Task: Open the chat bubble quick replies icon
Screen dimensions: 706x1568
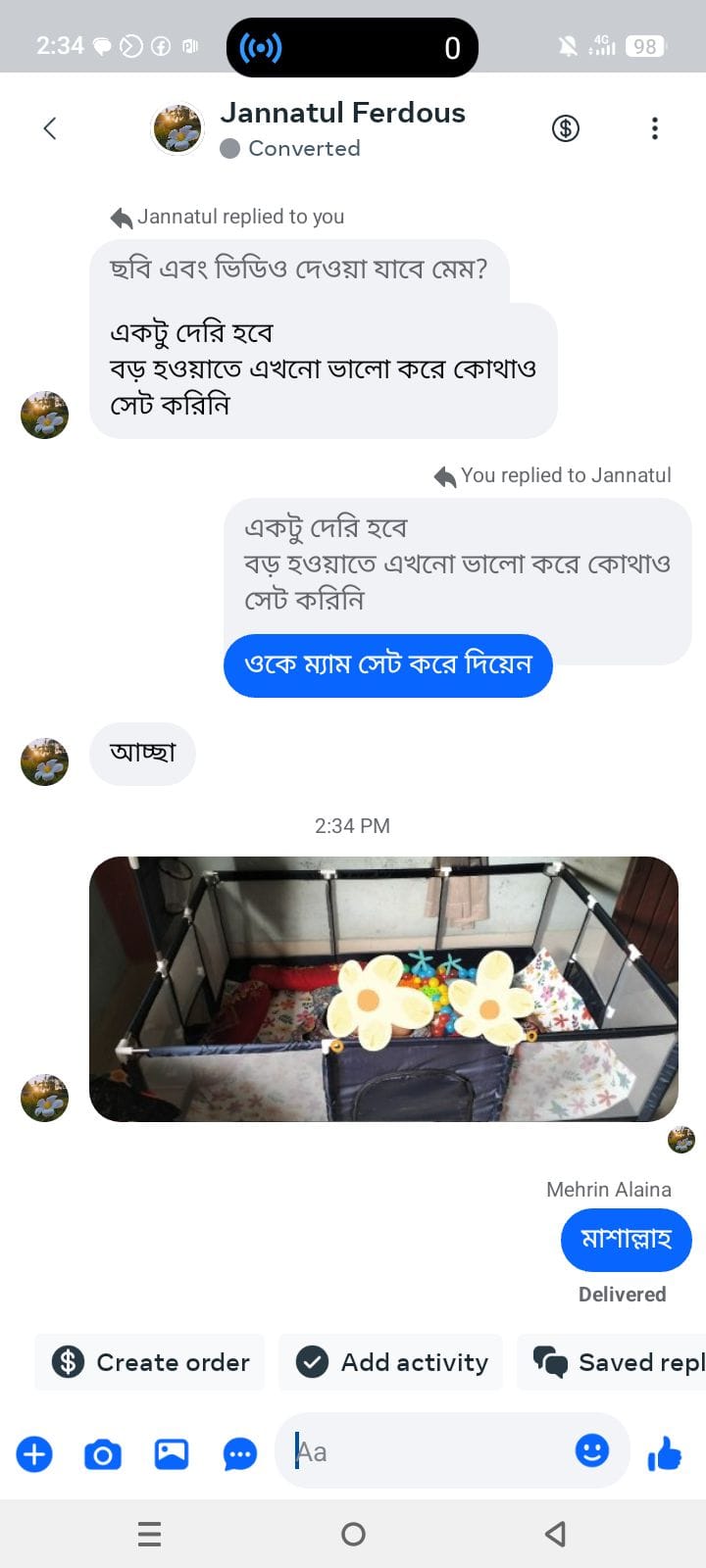Action: pos(240,1454)
